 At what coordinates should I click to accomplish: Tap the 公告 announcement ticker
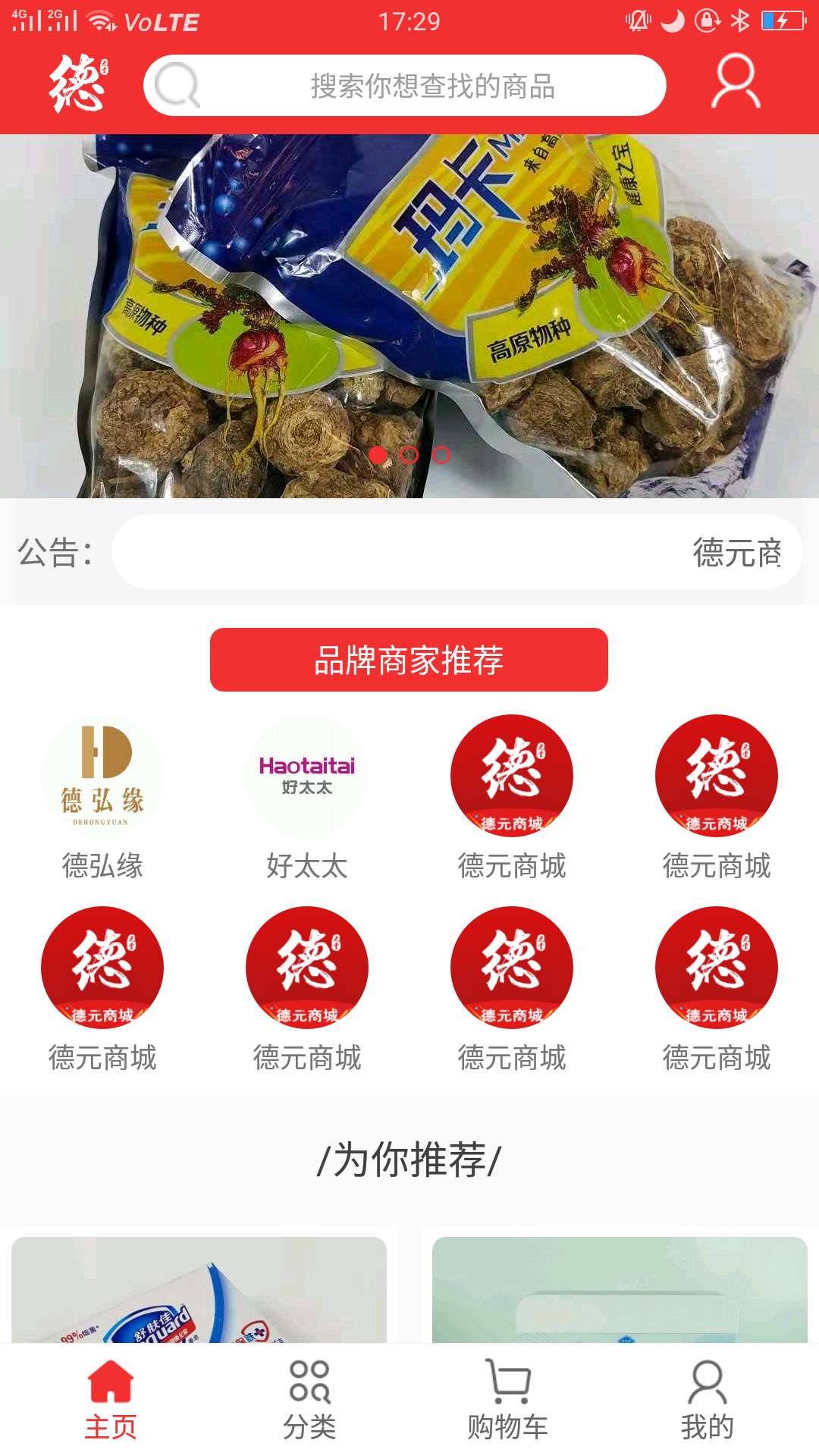click(457, 552)
